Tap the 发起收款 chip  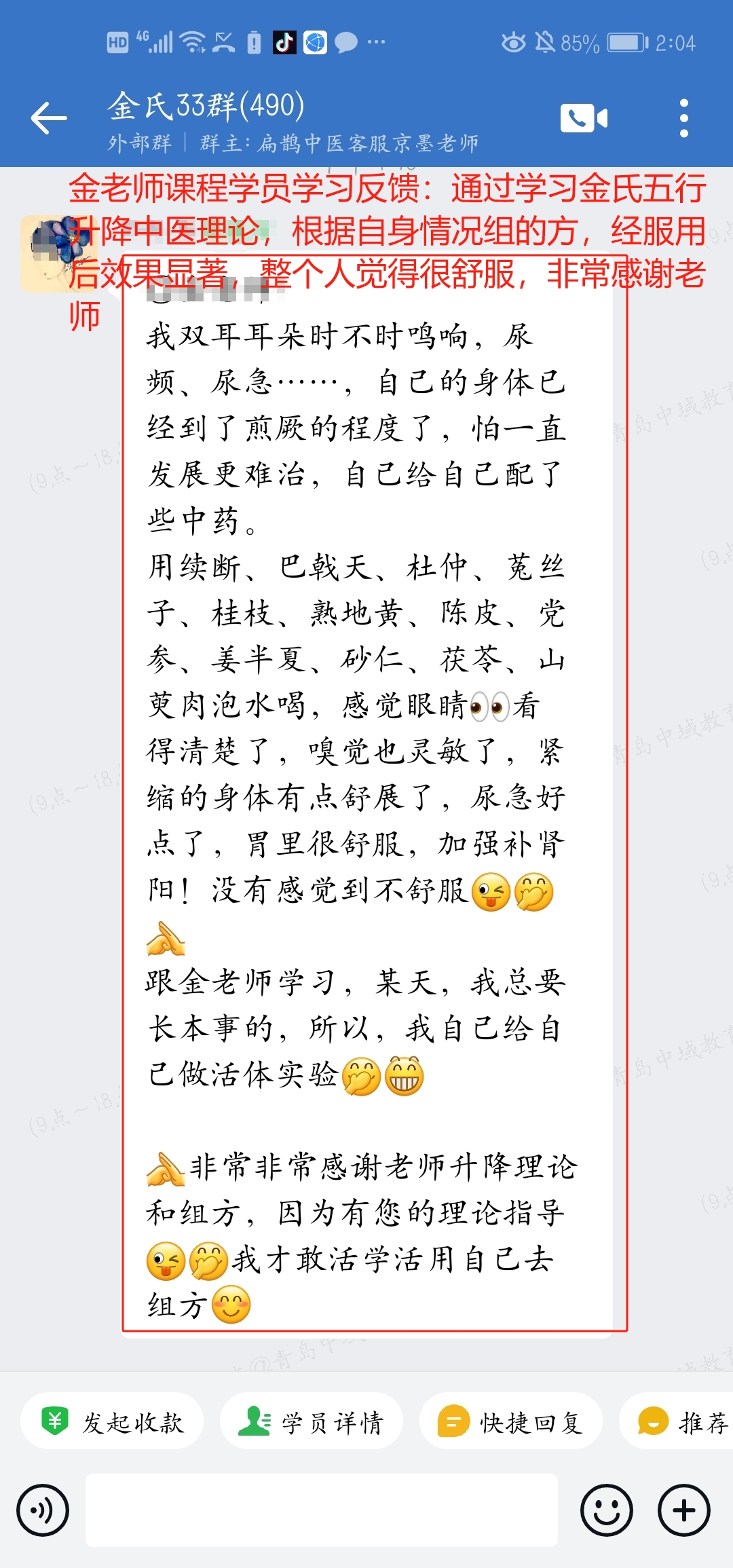[112, 1422]
